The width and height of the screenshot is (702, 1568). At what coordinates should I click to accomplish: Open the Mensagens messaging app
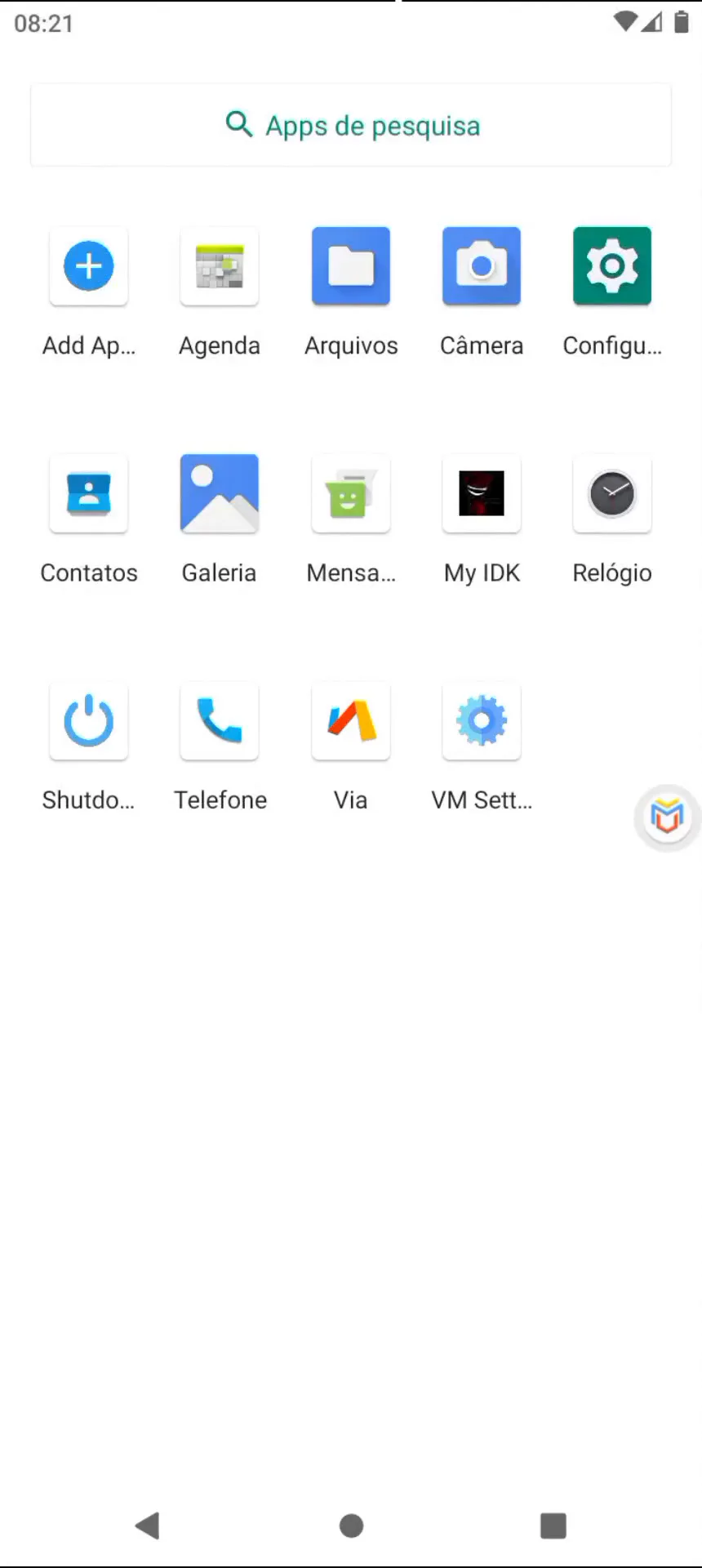(351, 494)
